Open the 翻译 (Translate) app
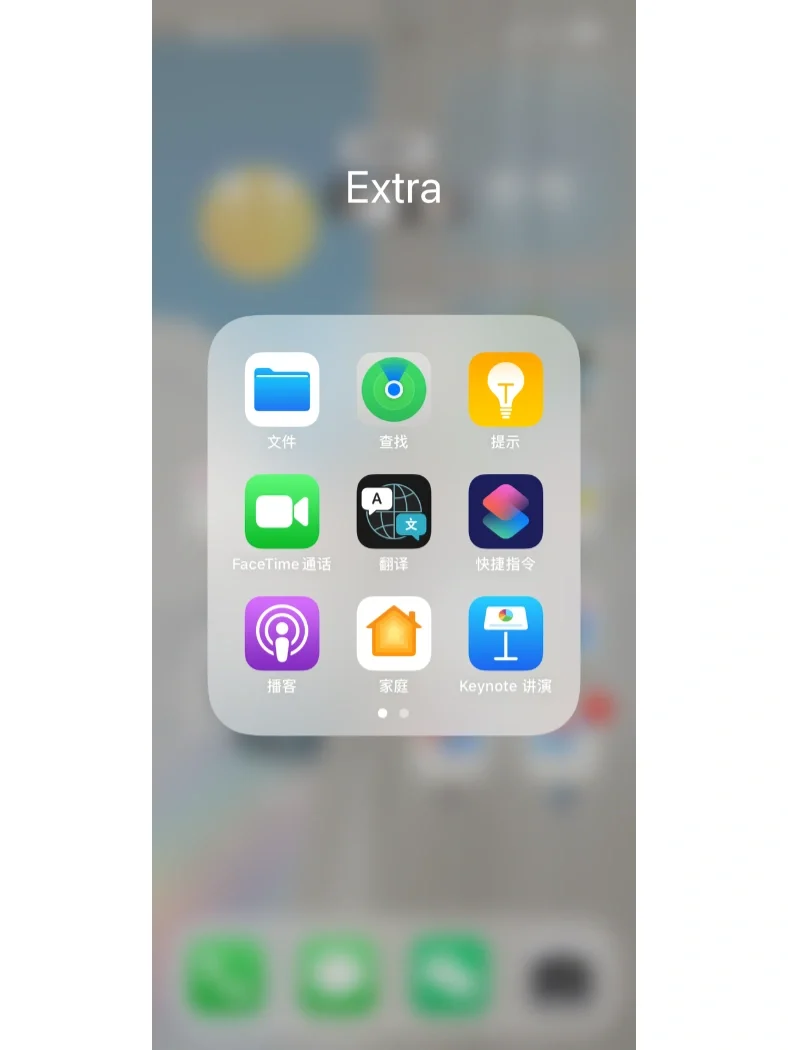 tap(394, 512)
